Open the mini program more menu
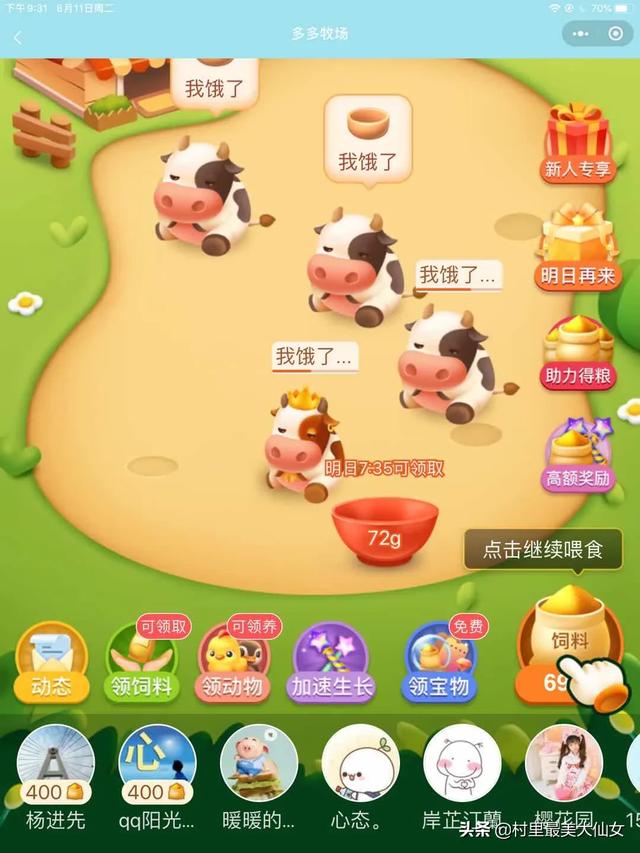640x853 pixels. [x=580, y=36]
